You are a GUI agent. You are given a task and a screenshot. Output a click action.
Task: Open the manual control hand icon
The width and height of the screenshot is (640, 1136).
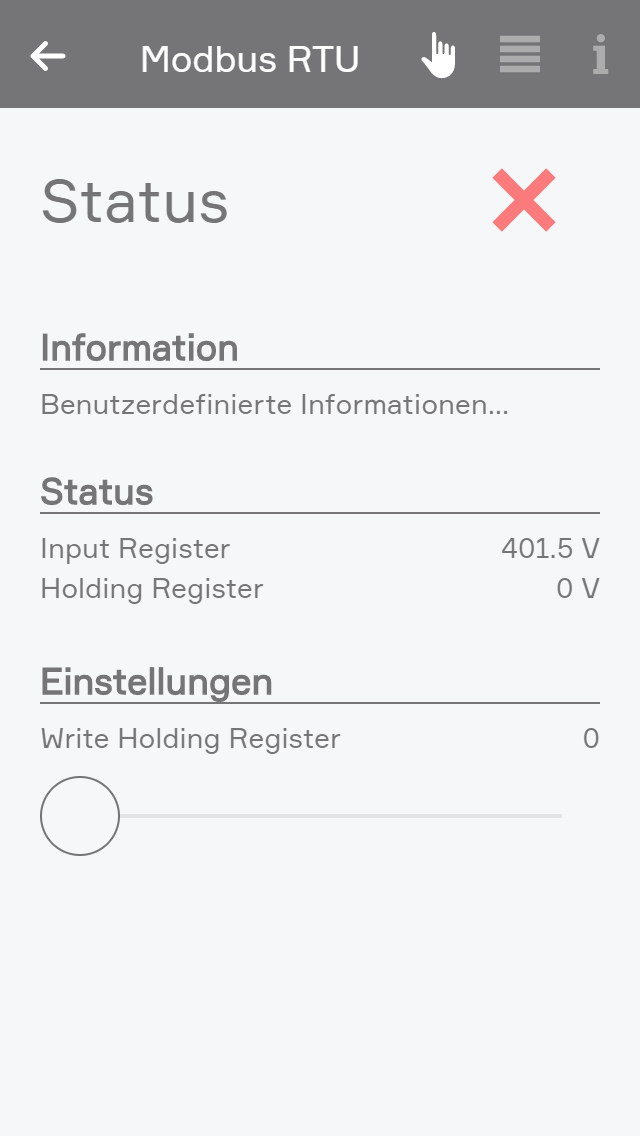point(438,56)
